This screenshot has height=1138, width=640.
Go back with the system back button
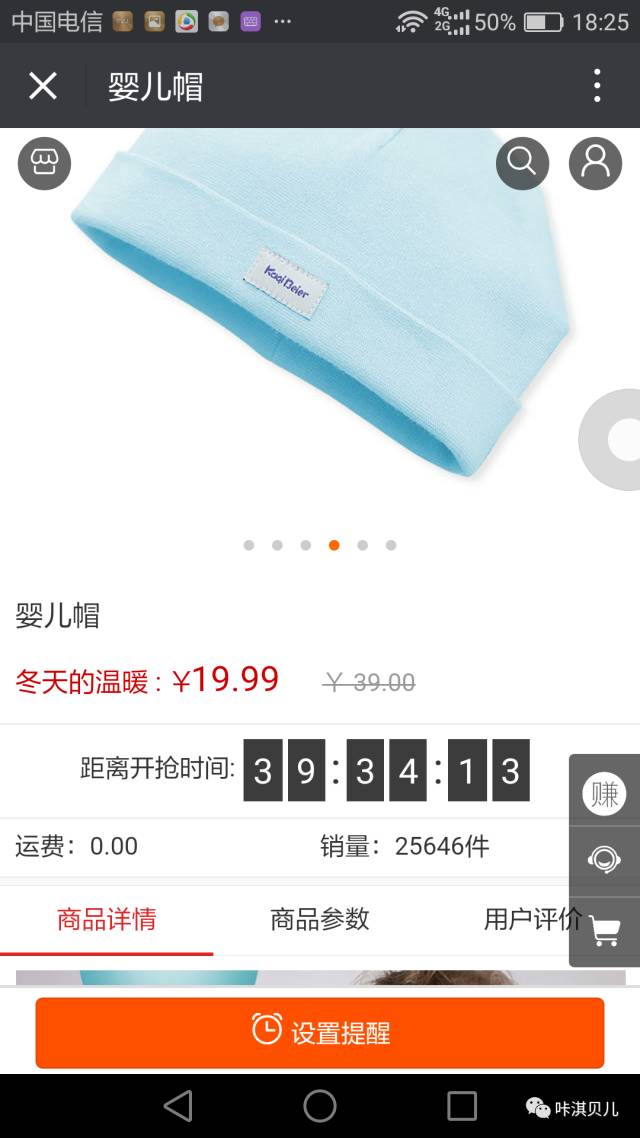[178, 1105]
